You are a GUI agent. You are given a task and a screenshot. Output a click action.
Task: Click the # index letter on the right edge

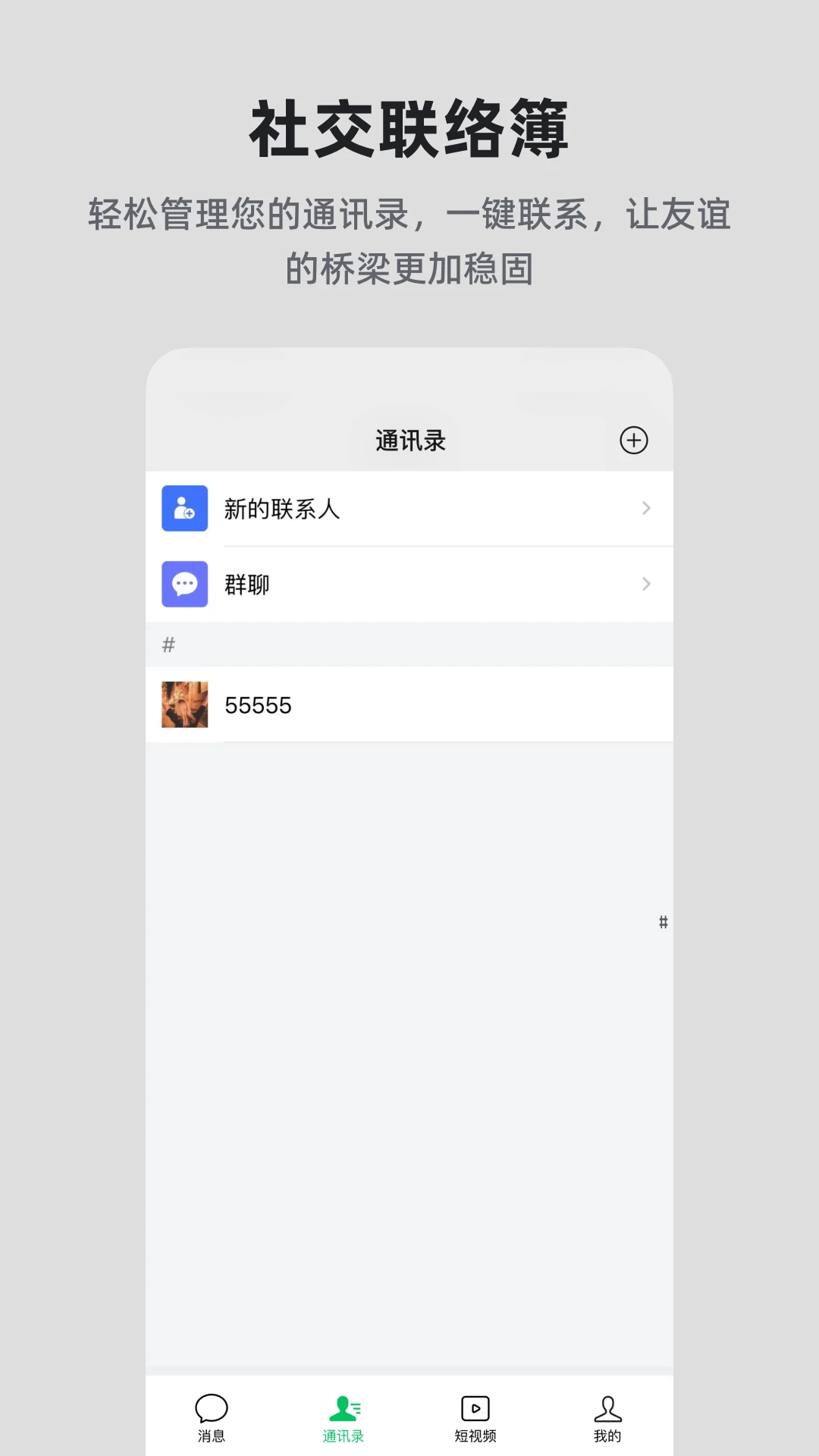(x=664, y=922)
